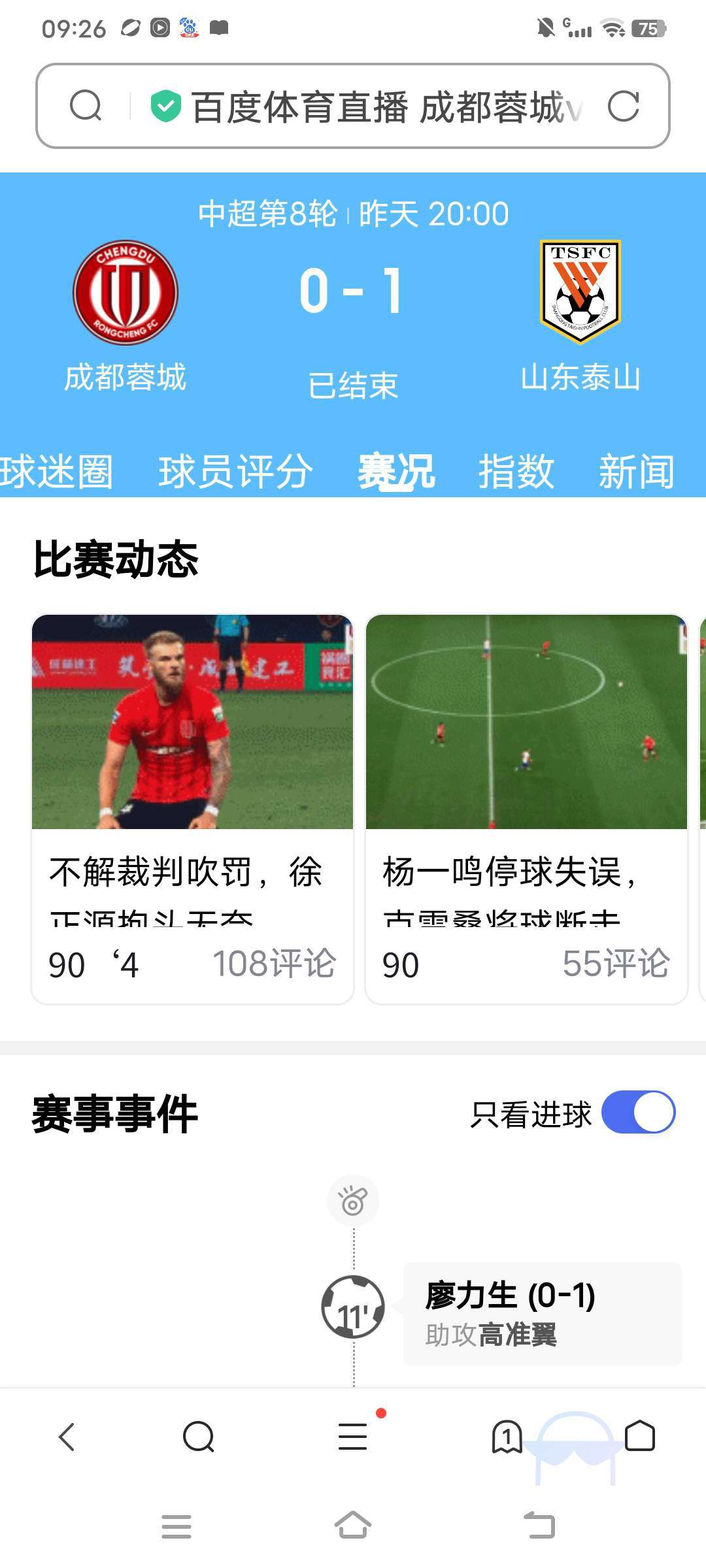706x1568 pixels.
Task: Go to the system home screen
Action: [353, 1526]
